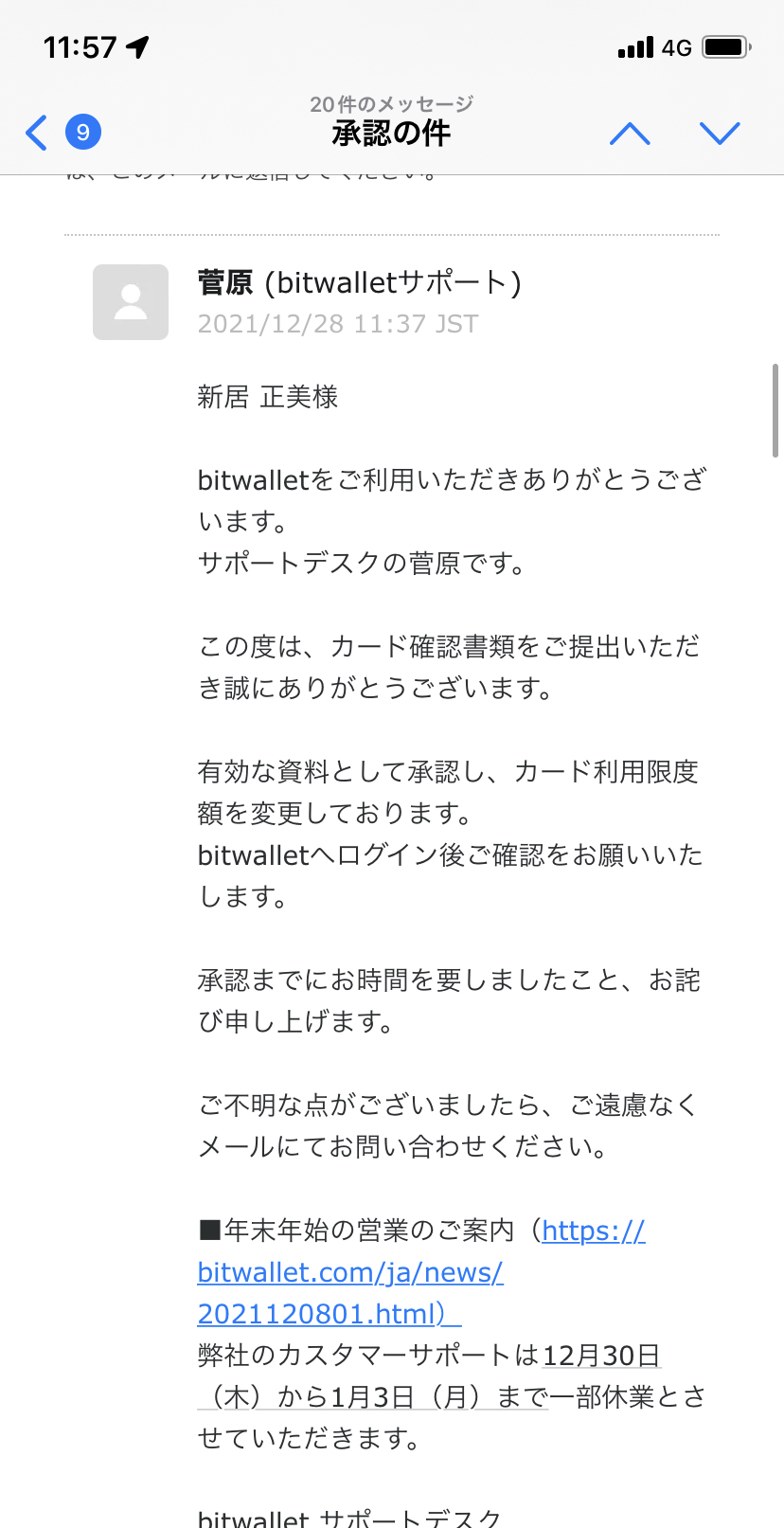The width and height of the screenshot is (784, 1528).
Task: Tap the underlined 12月30日 date range
Action: point(600,1356)
